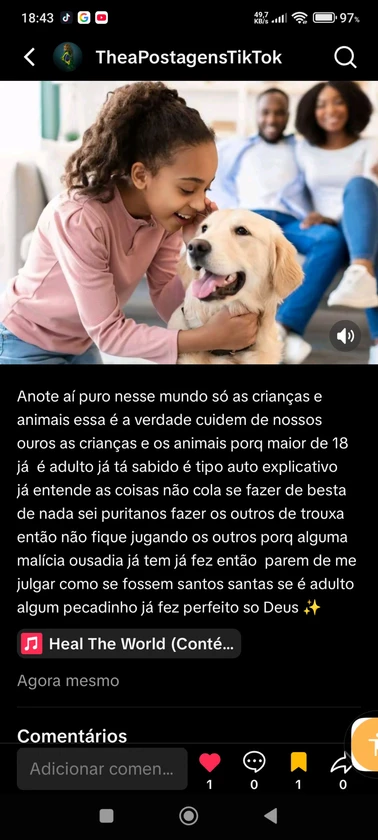Share the post with arrow icon

click(342, 763)
